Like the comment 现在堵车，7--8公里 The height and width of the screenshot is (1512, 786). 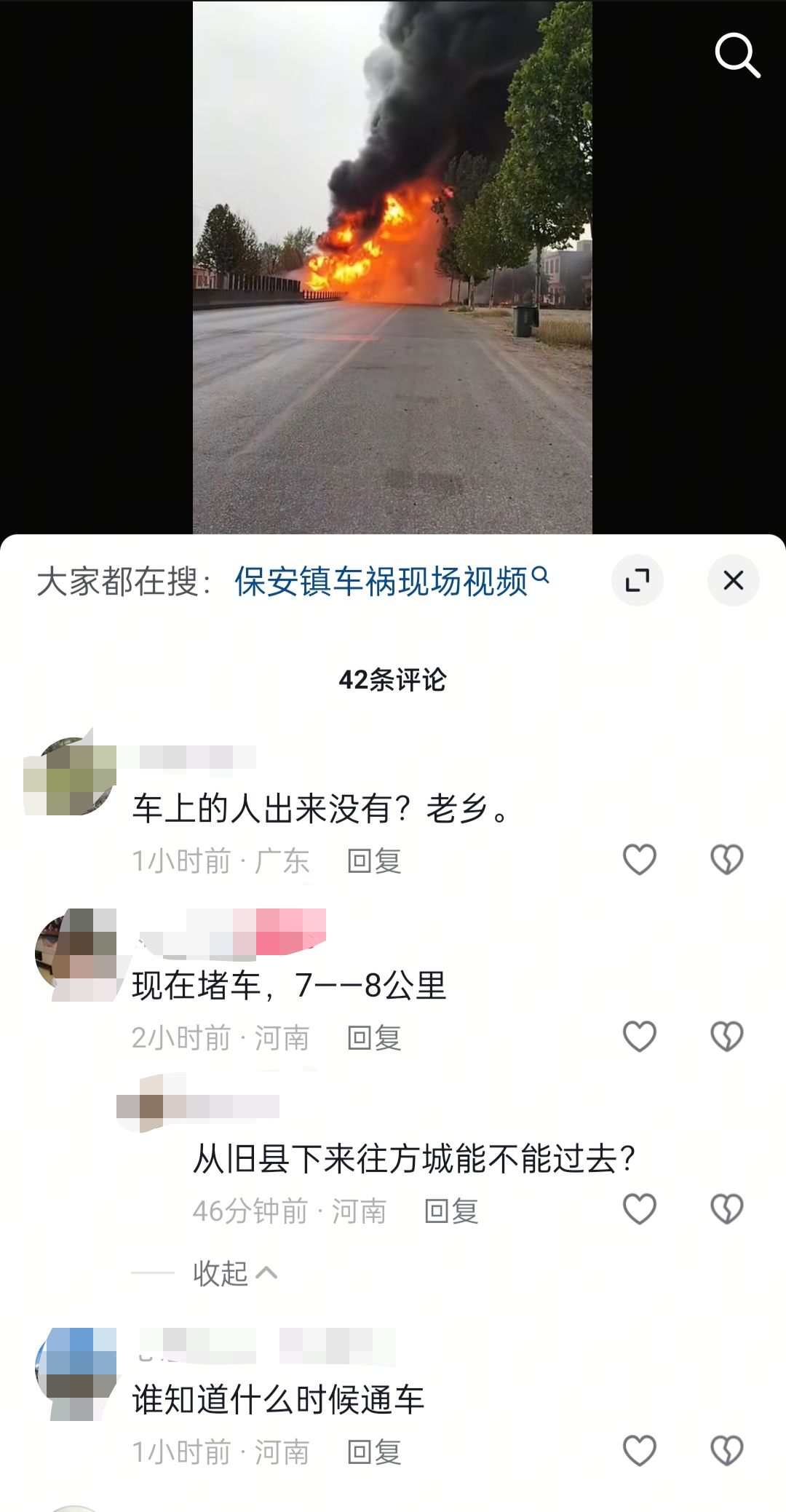640,1036
